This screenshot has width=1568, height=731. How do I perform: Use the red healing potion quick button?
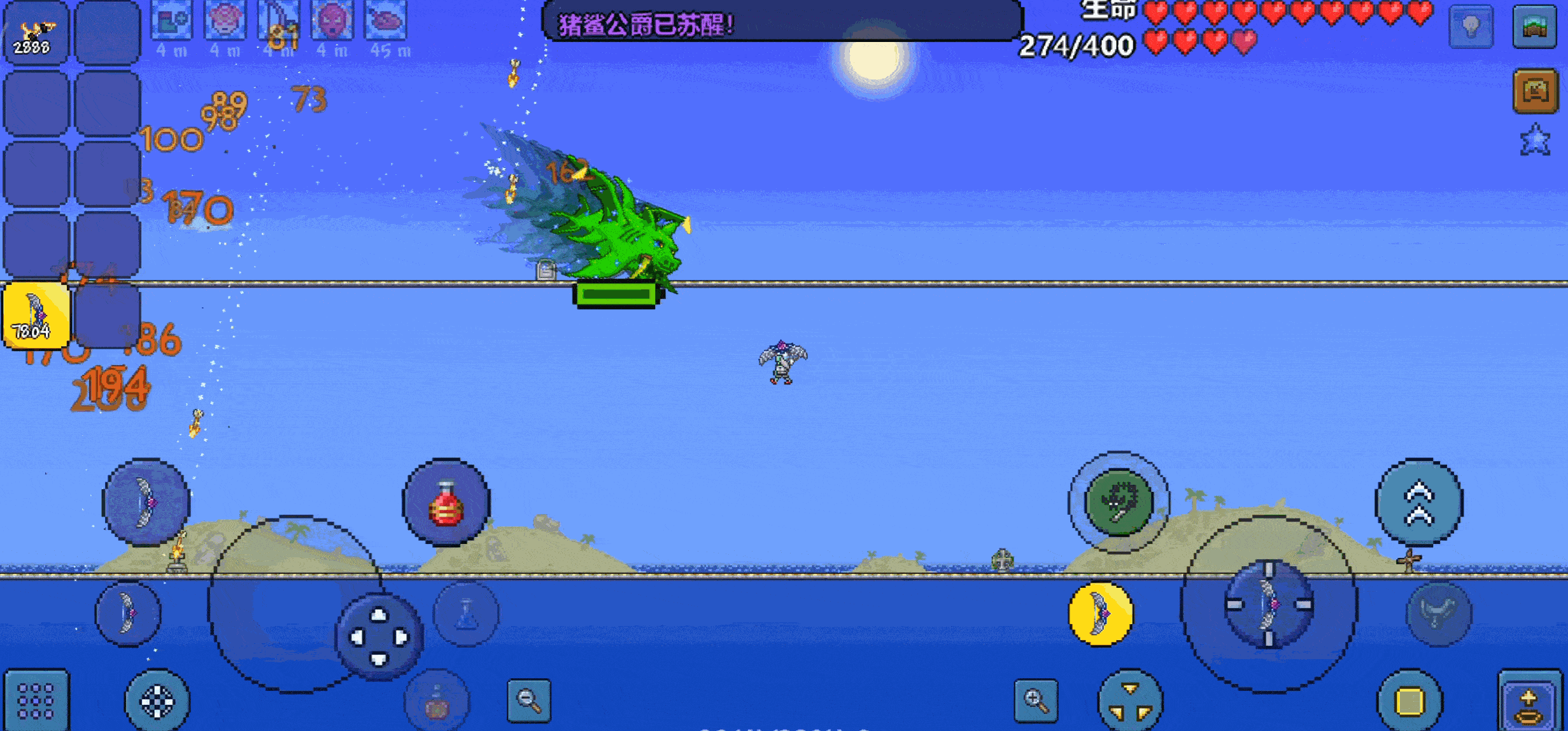pos(446,503)
